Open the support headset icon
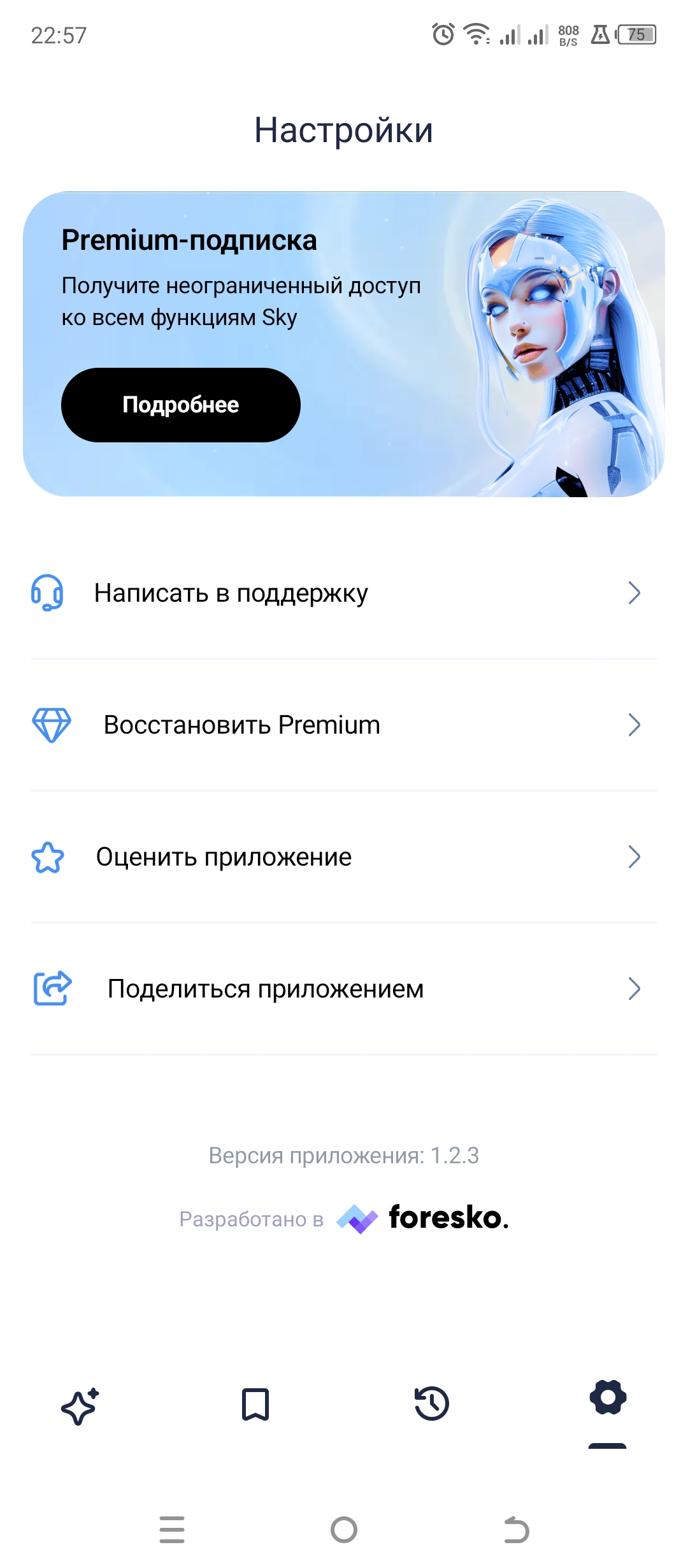This screenshot has height=1568, width=688. pyautogui.click(x=48, y=593)
